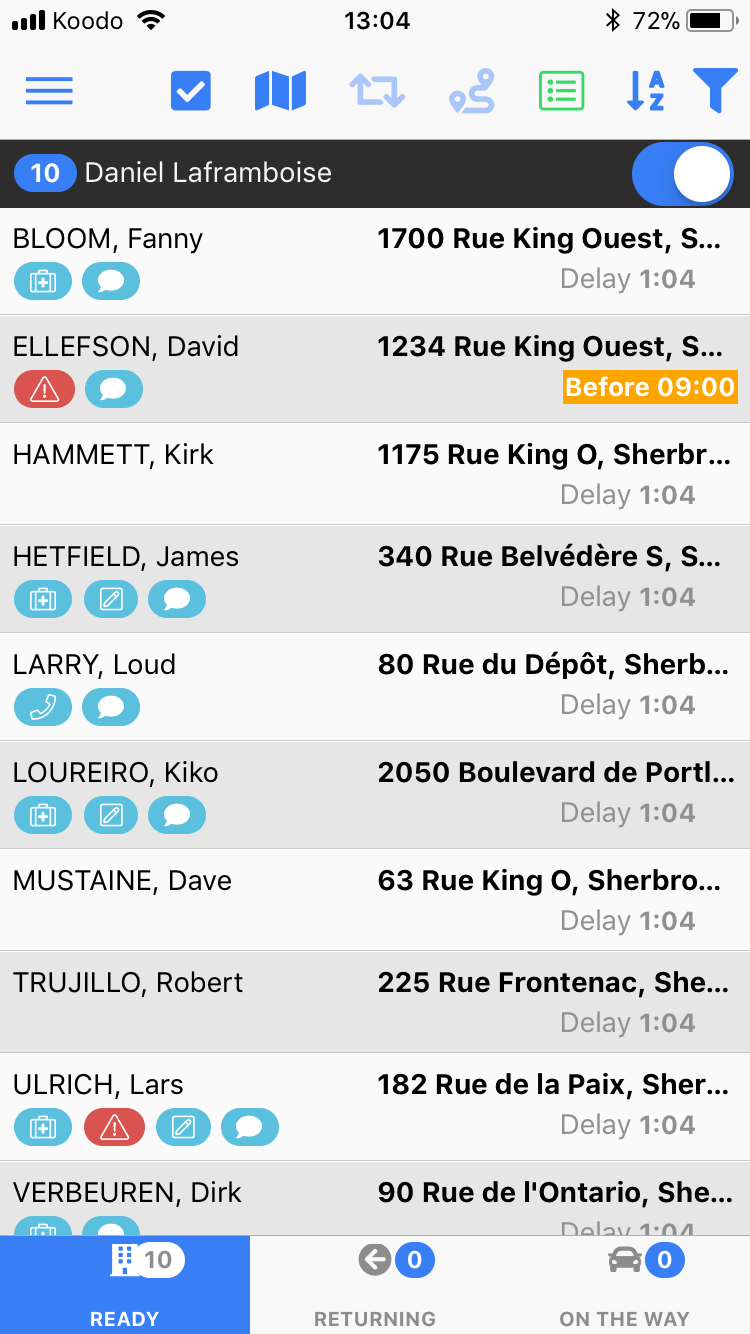This screenshot has width=750, height=1334.
Task: Tap the red warning icon under ELLEFSON, David
Action: pyautogui.click(x=44, y=390)
